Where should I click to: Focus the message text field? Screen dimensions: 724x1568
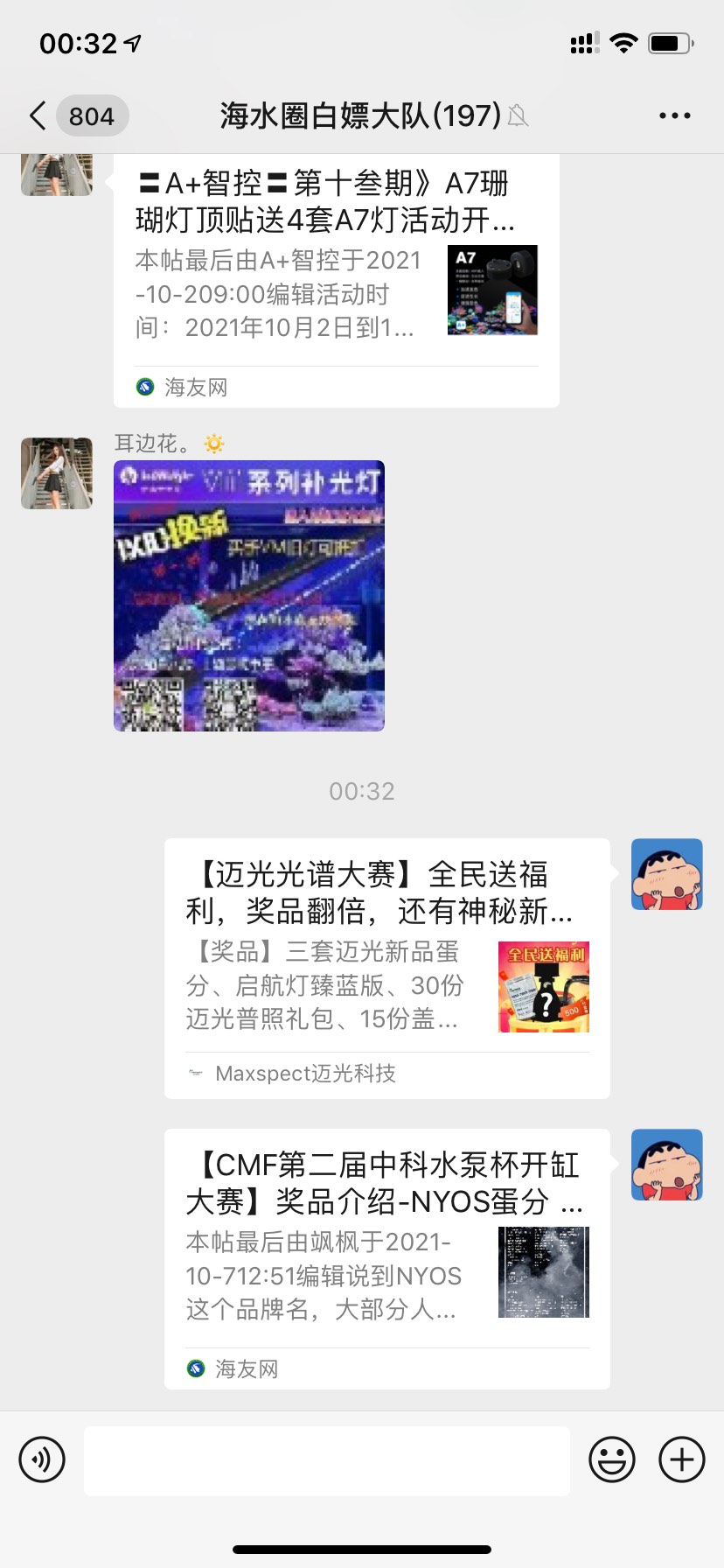[x=326, y=1459]
